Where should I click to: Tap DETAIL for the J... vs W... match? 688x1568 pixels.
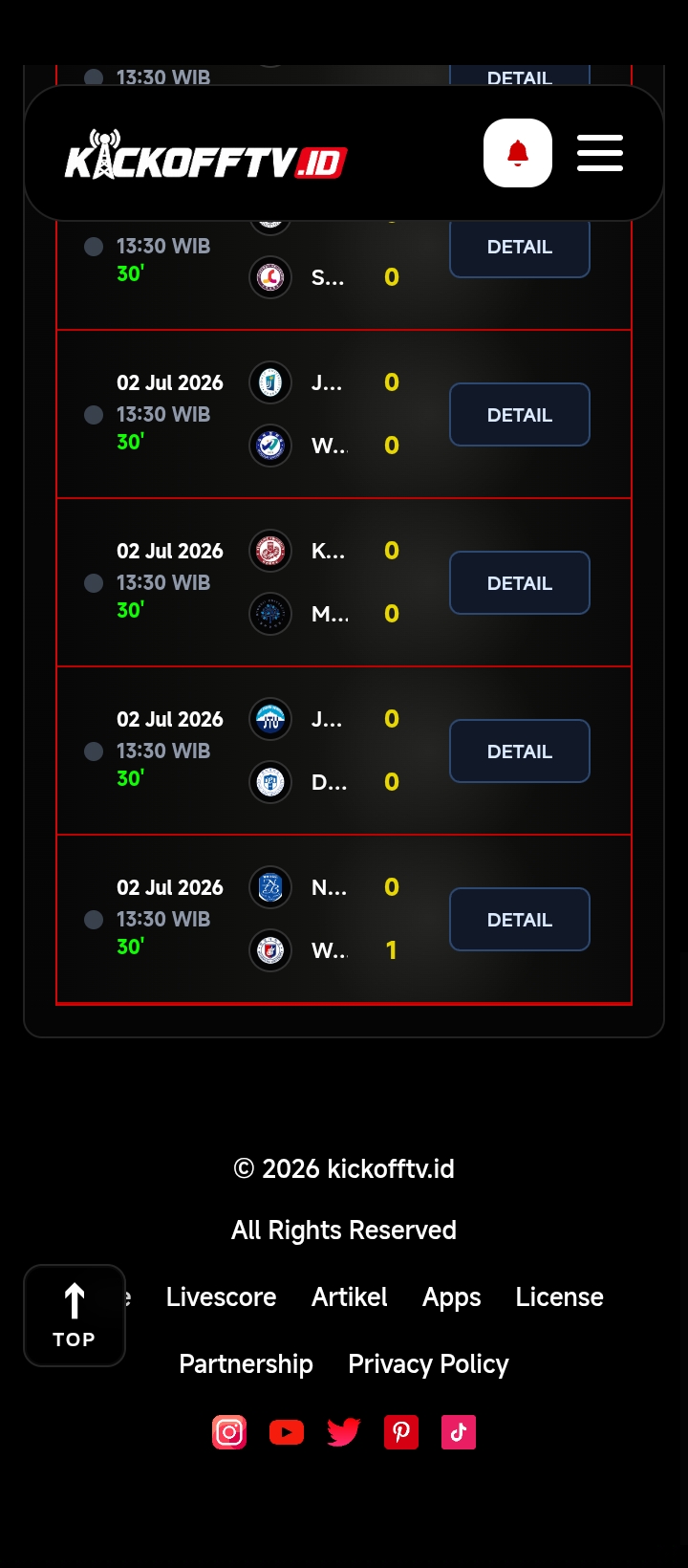(520, 415)
